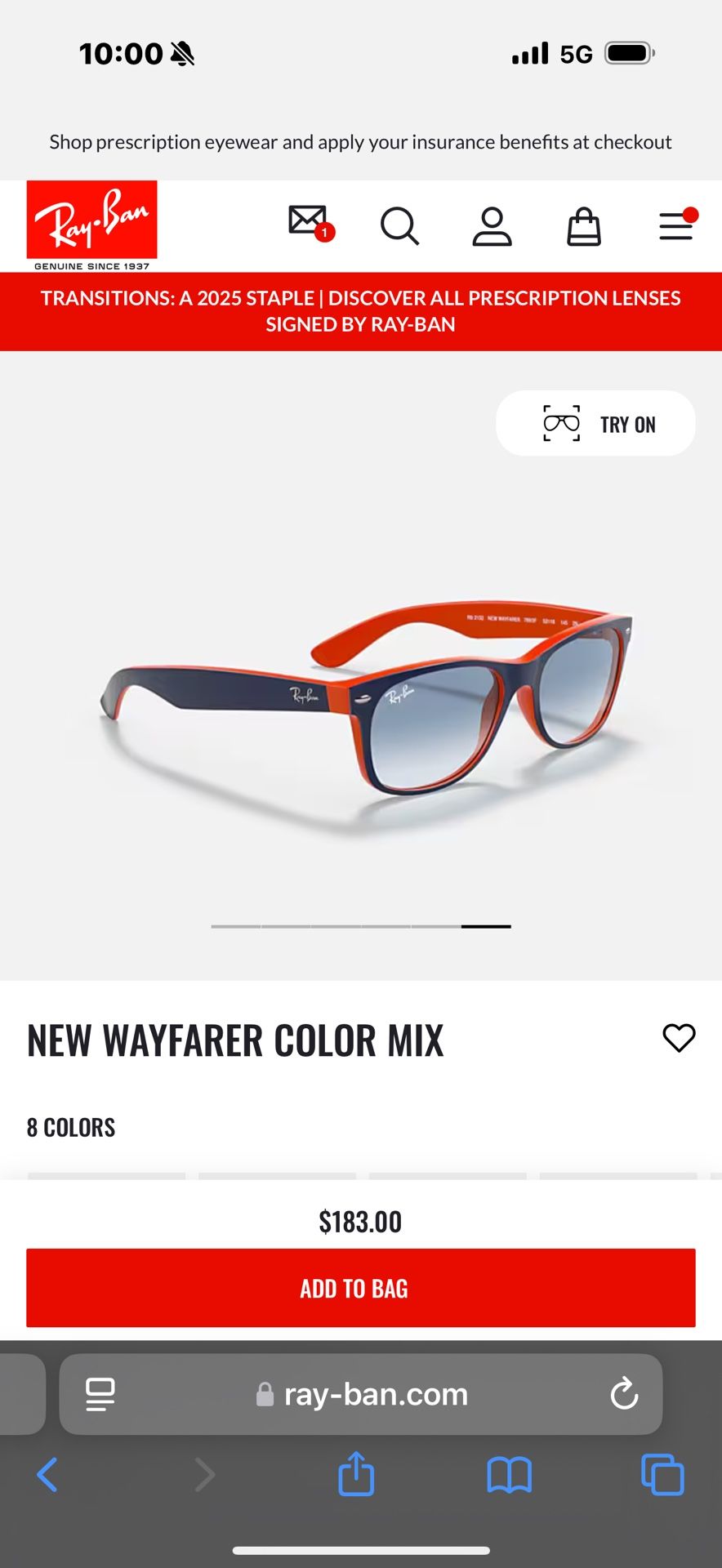This screenshot has width=722, height=1568.
Task: Add New Wayfarer to wishlist heart
Action: [x=678, y=1038]
